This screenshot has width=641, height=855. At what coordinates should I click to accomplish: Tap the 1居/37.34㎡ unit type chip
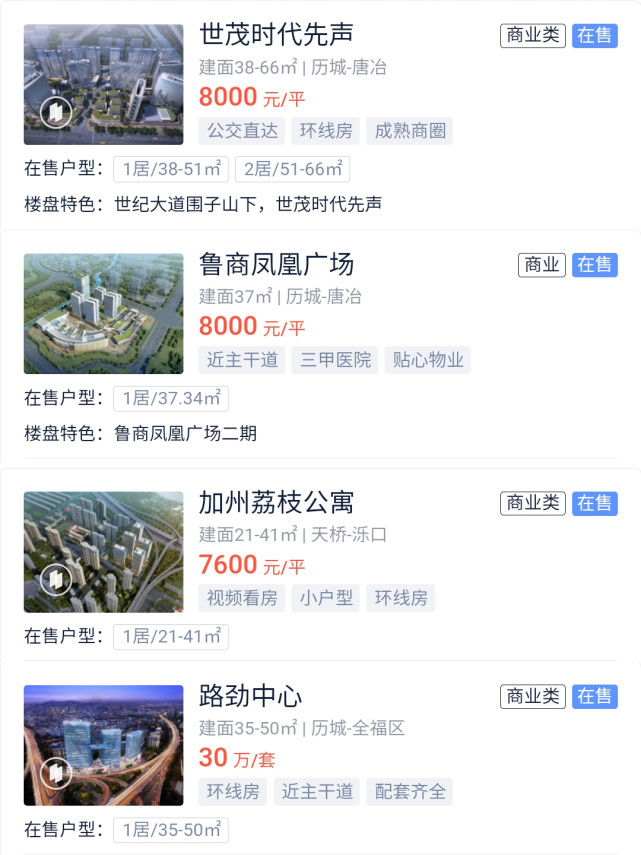[x=171, y=398]
